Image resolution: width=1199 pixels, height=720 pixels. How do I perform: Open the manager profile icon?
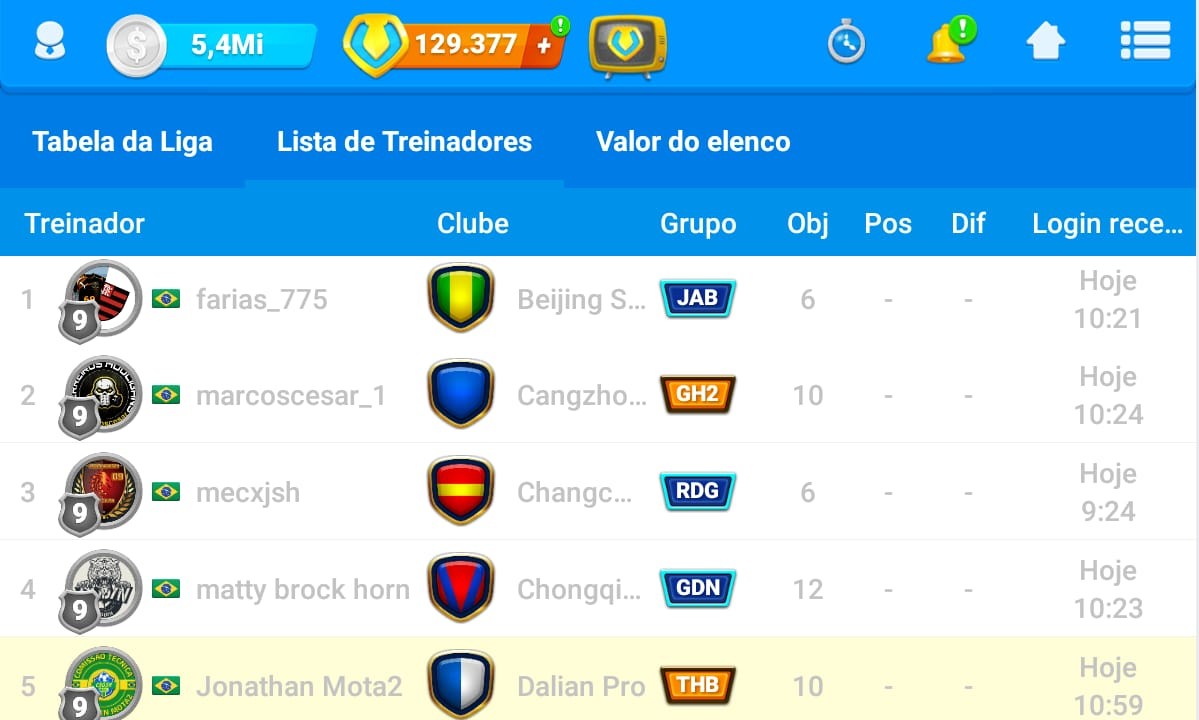coord(49,42)
